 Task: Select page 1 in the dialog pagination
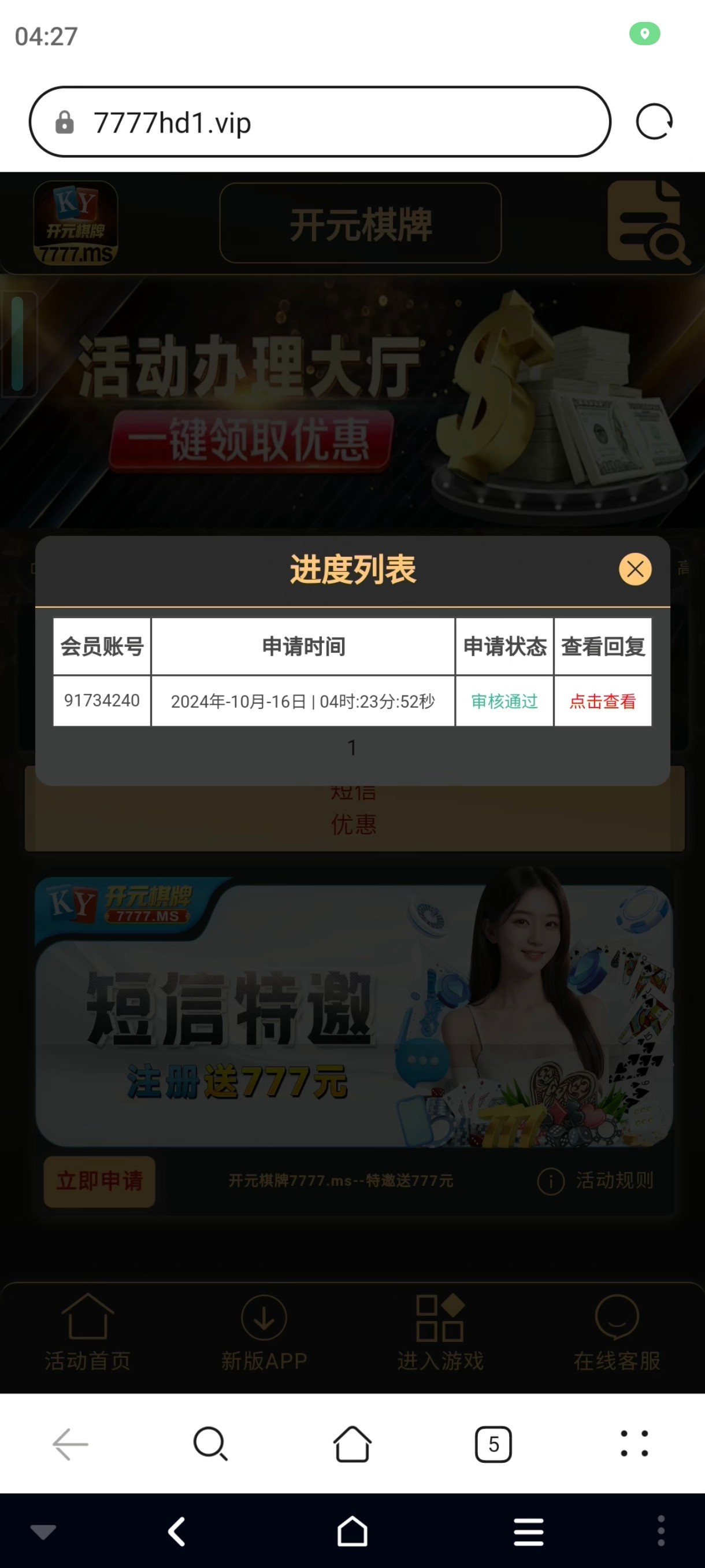click(351, 748)
